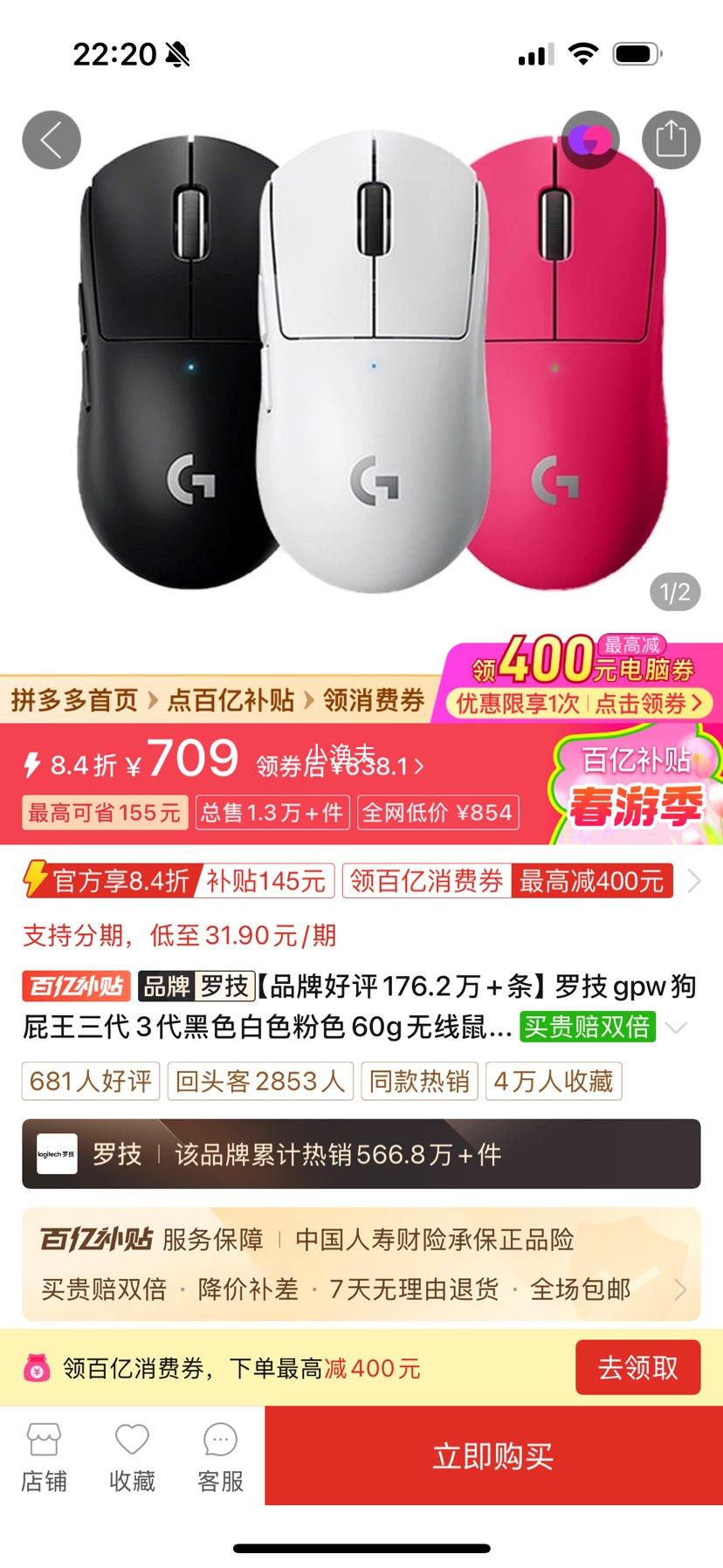This screenshot has width=723, height=1568.
Task: Tap 立即购买 to buy now
Action: tap(493, 1455)
